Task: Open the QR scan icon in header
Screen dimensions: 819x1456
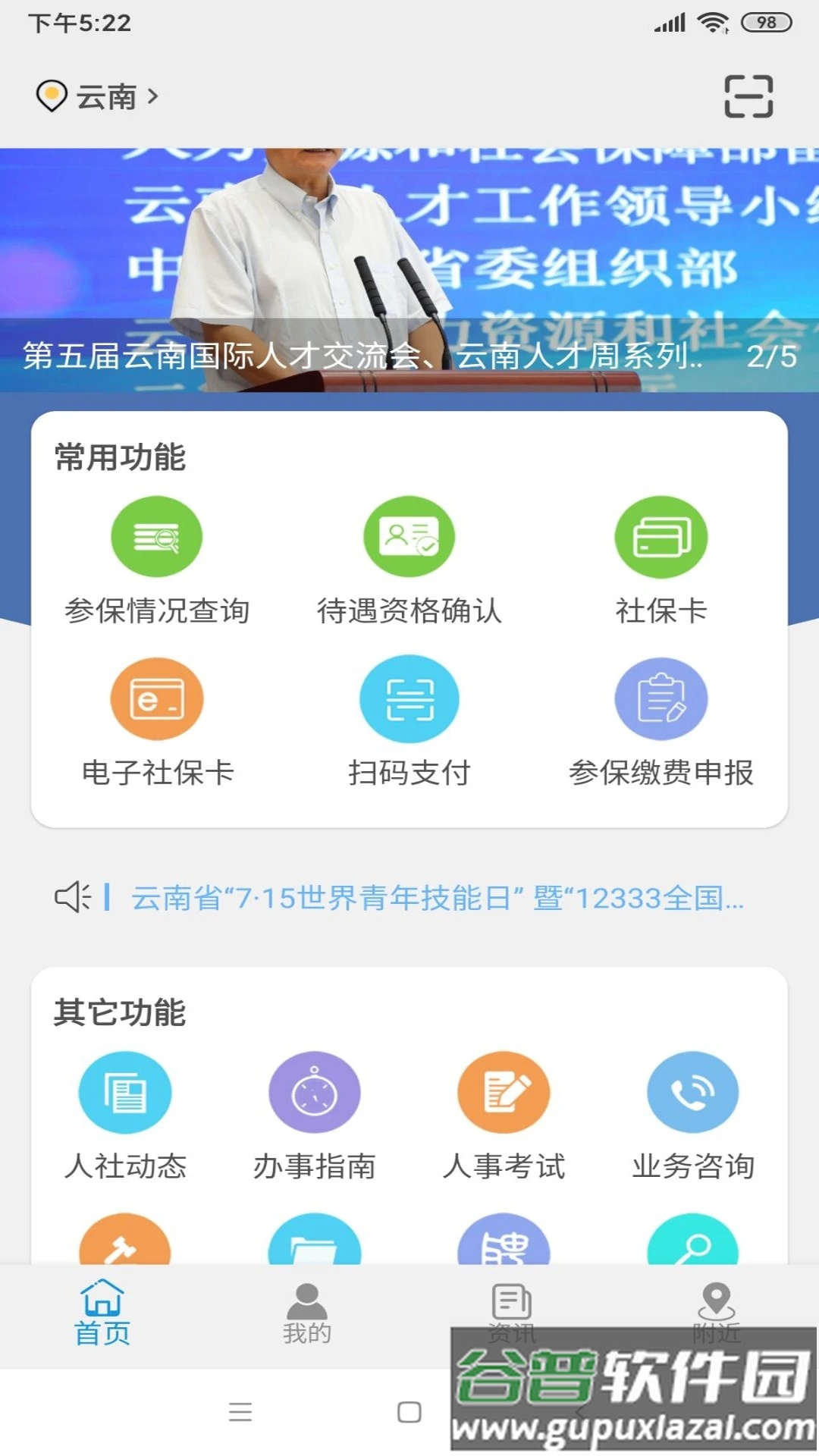Action: pos(748,96)
